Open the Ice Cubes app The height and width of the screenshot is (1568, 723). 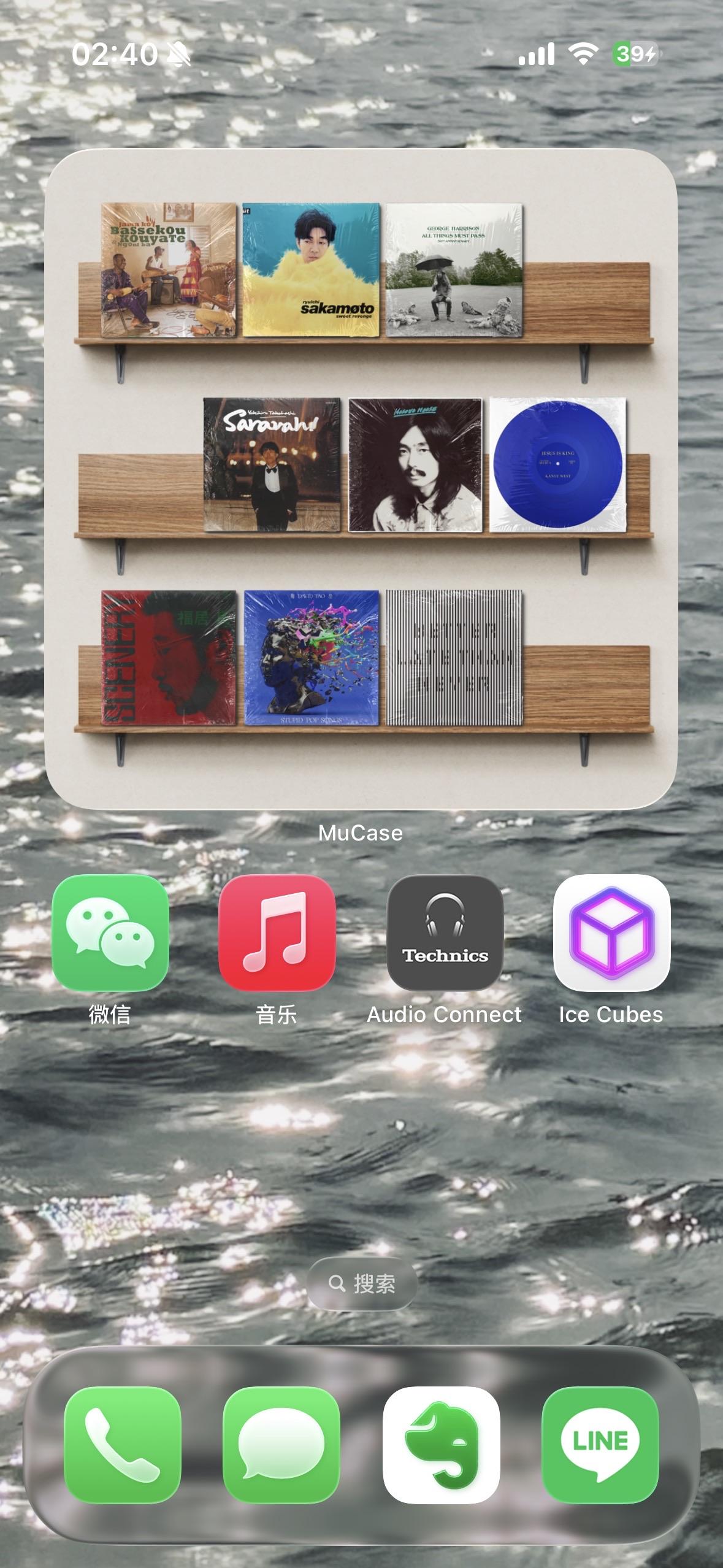coord(611,933)
